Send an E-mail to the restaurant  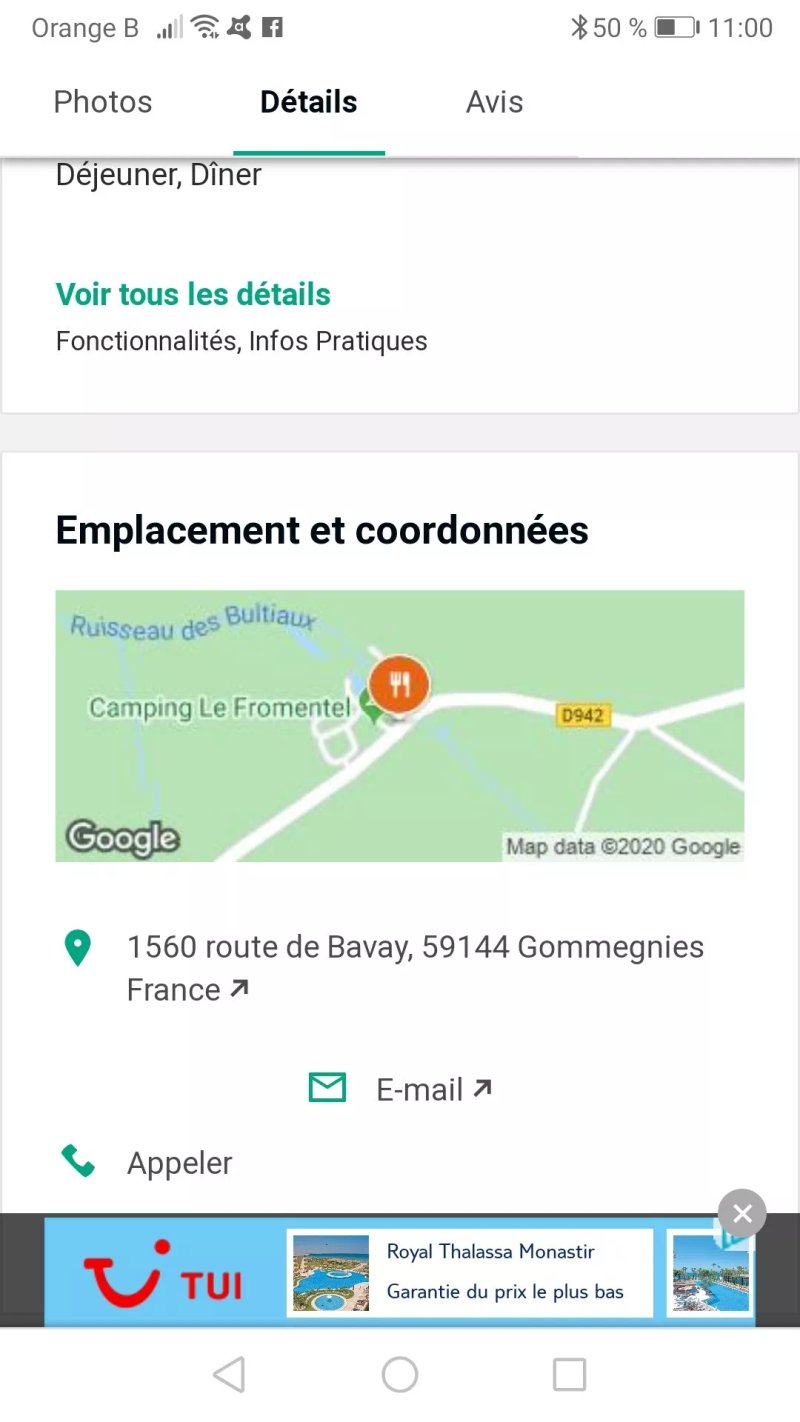click(x=400, y=1089)
